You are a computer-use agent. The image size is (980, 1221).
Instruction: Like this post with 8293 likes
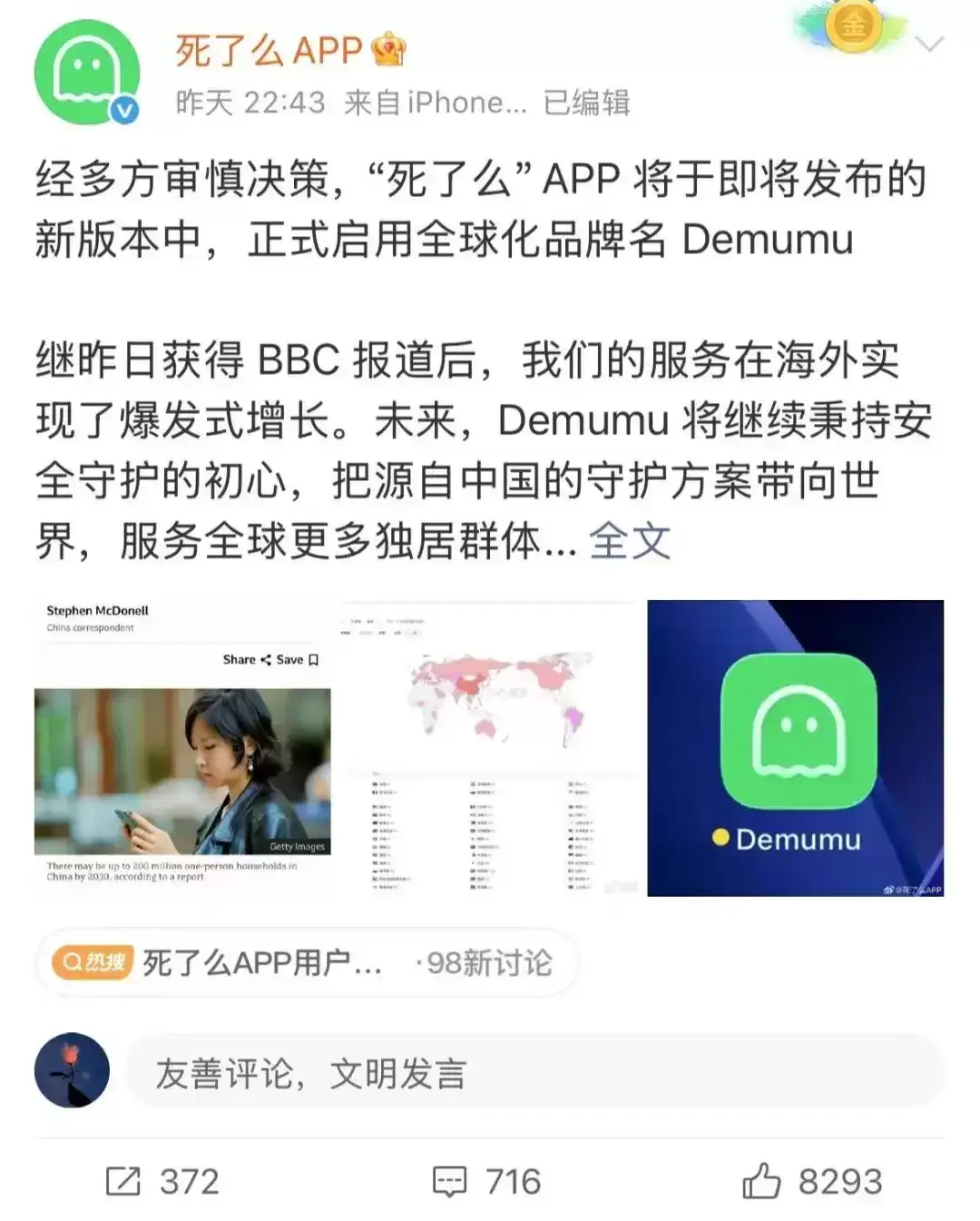[812, 1181]
